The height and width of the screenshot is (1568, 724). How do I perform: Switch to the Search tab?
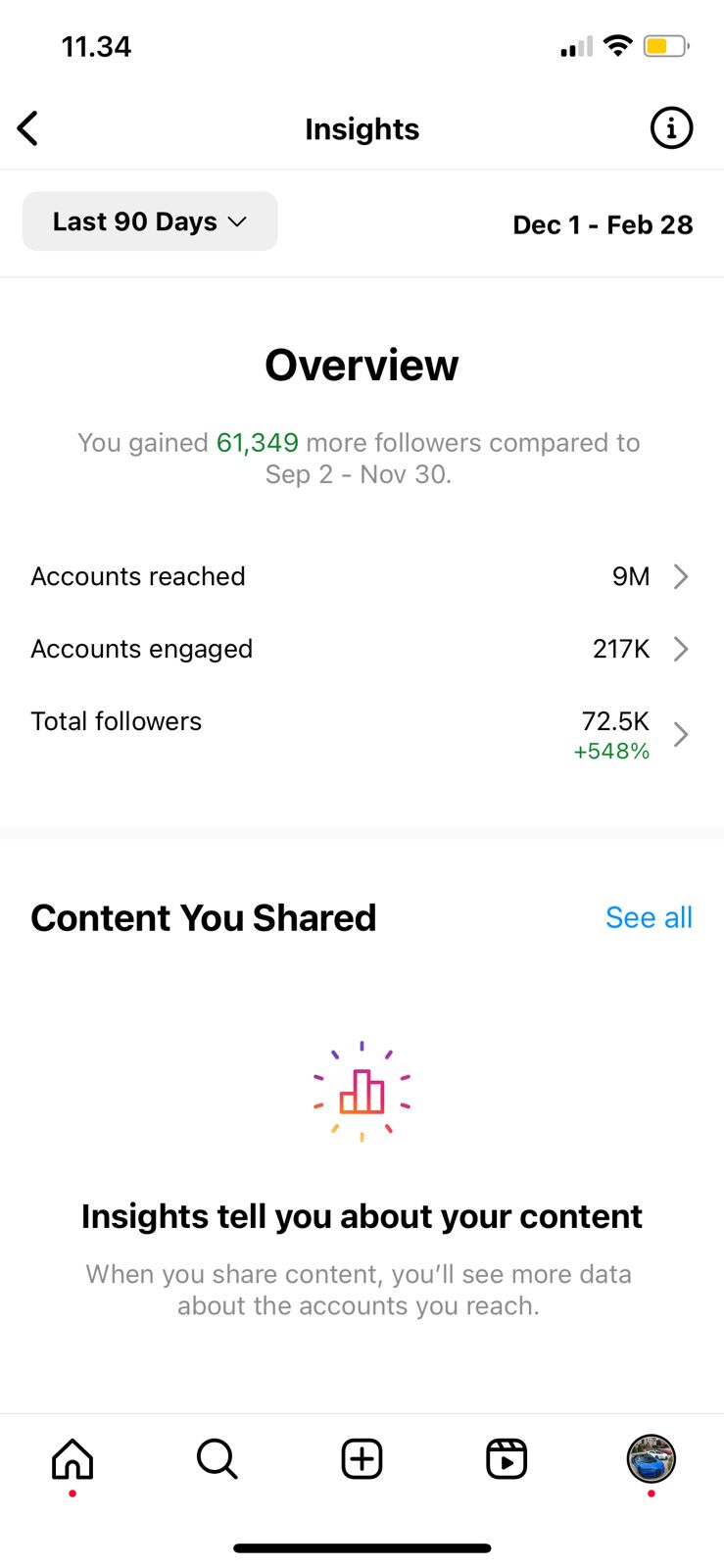click(x=217, y=1459)
